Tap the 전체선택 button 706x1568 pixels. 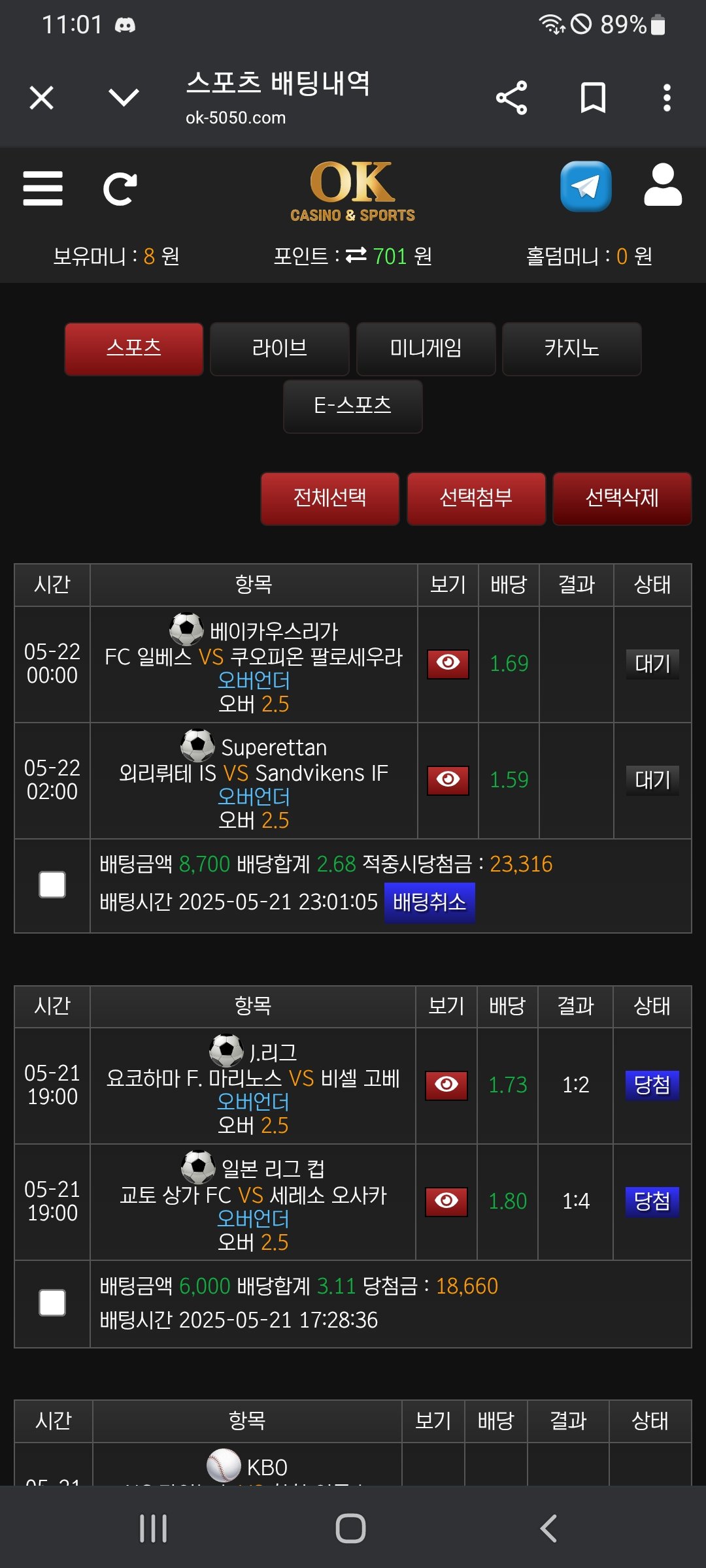point(330,498)
